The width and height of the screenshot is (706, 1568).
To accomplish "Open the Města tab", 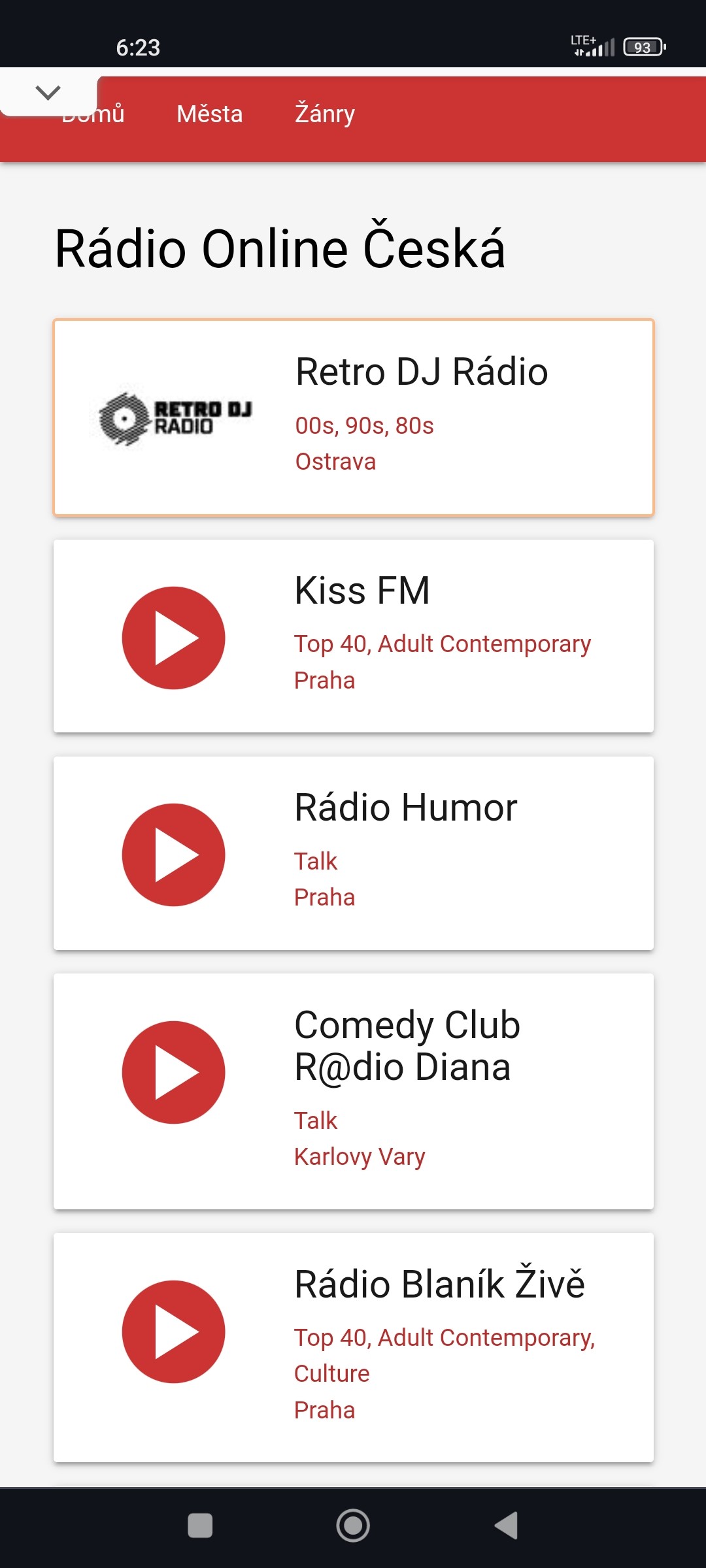I will pyautogui.click(x=210, y=114).
